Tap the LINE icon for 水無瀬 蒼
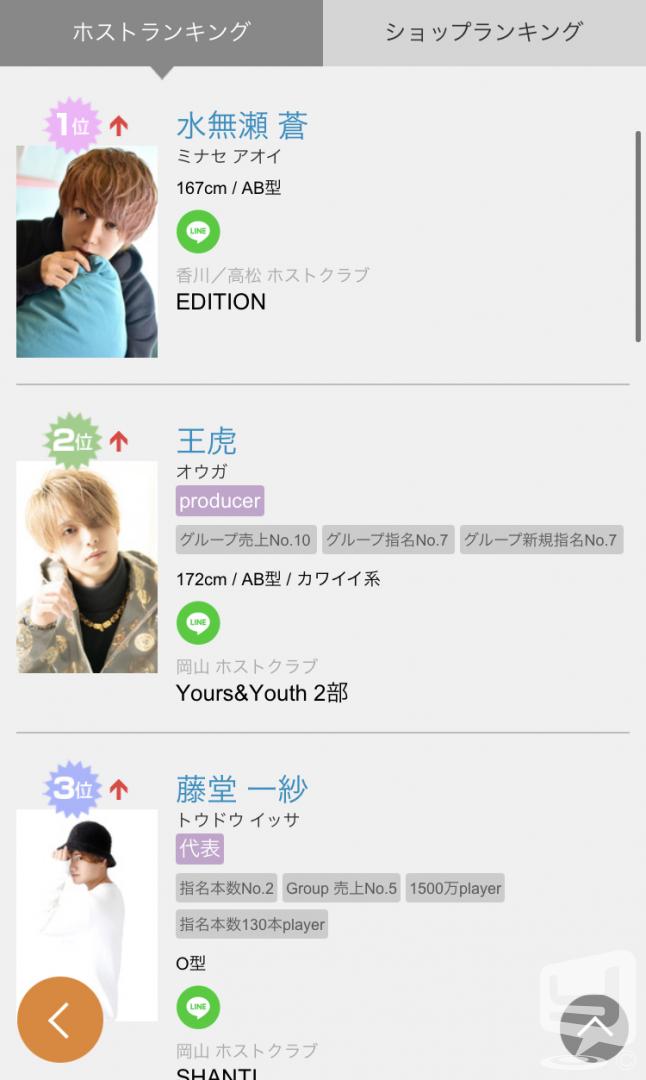 click(198, 231)
